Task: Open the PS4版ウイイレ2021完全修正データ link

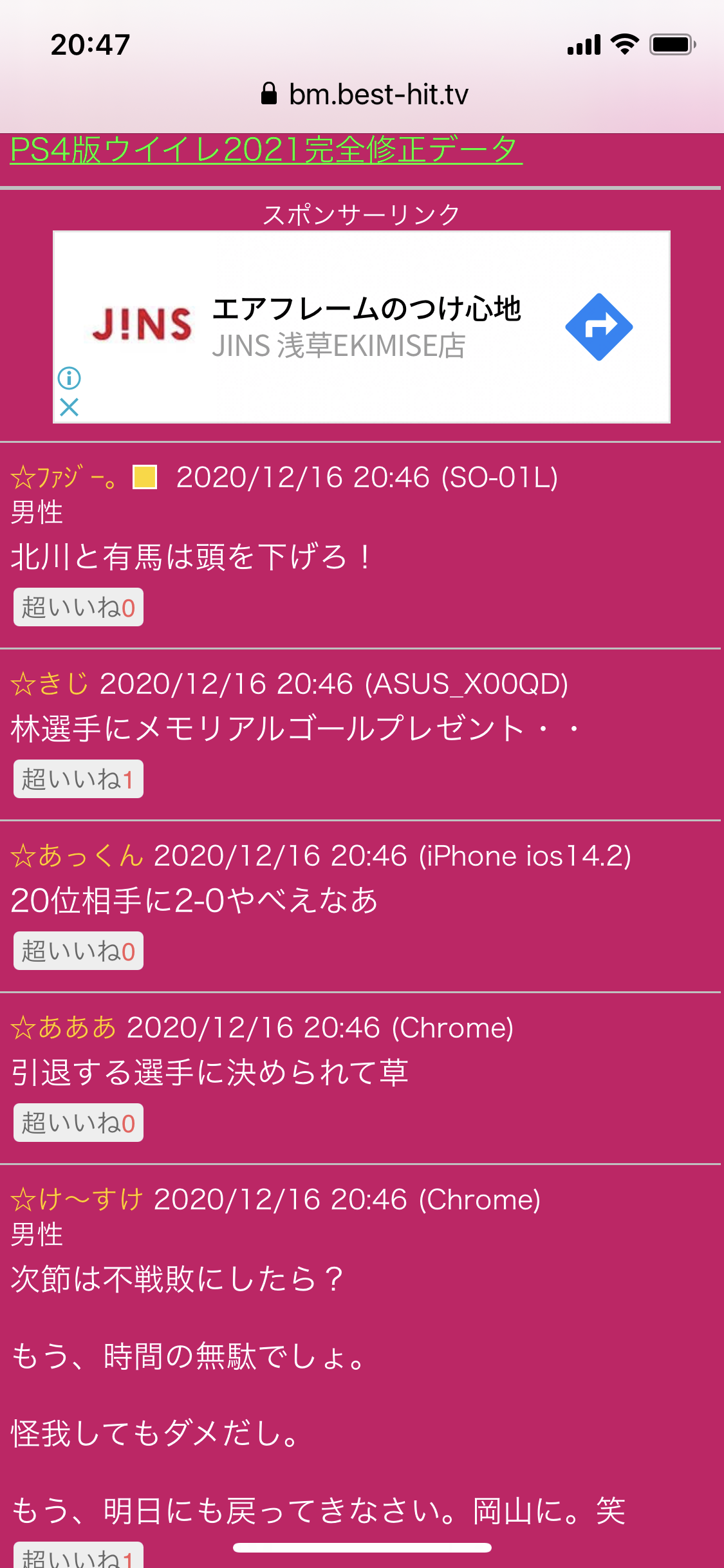Action: [x=266, y=150]
